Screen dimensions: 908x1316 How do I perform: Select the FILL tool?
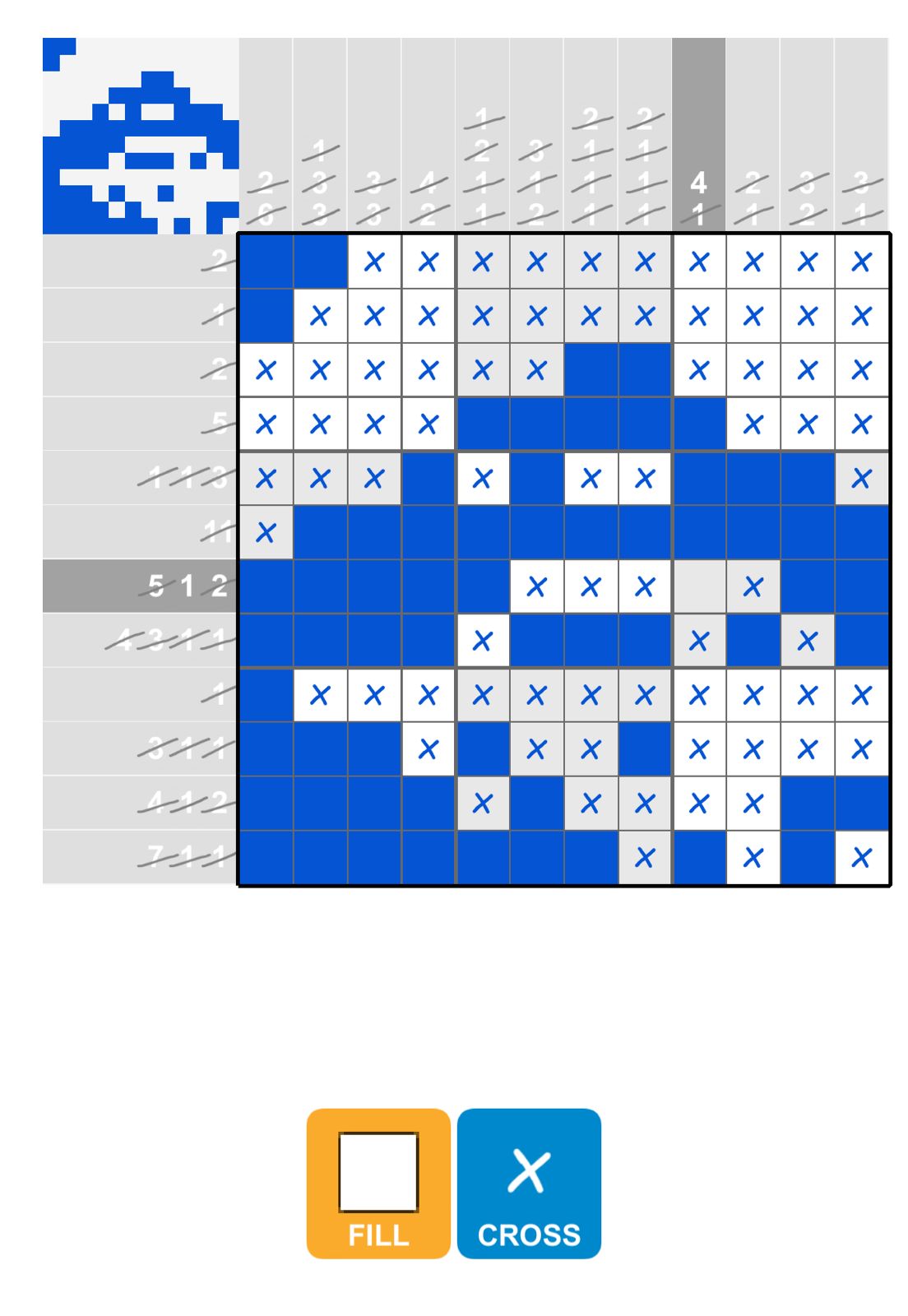(378, 1180)
